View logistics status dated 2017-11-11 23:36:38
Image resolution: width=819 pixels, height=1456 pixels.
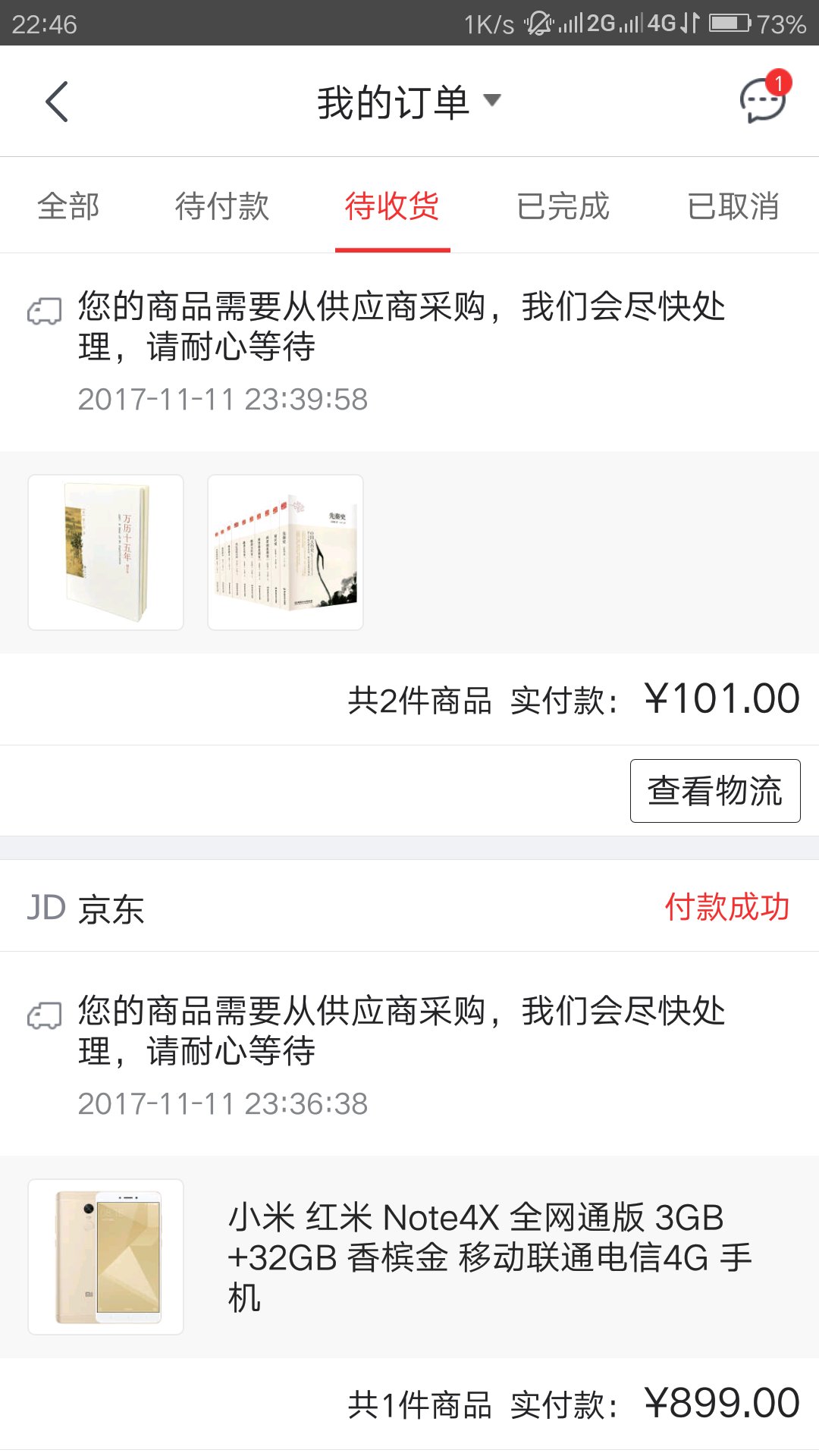point(402,1054)
